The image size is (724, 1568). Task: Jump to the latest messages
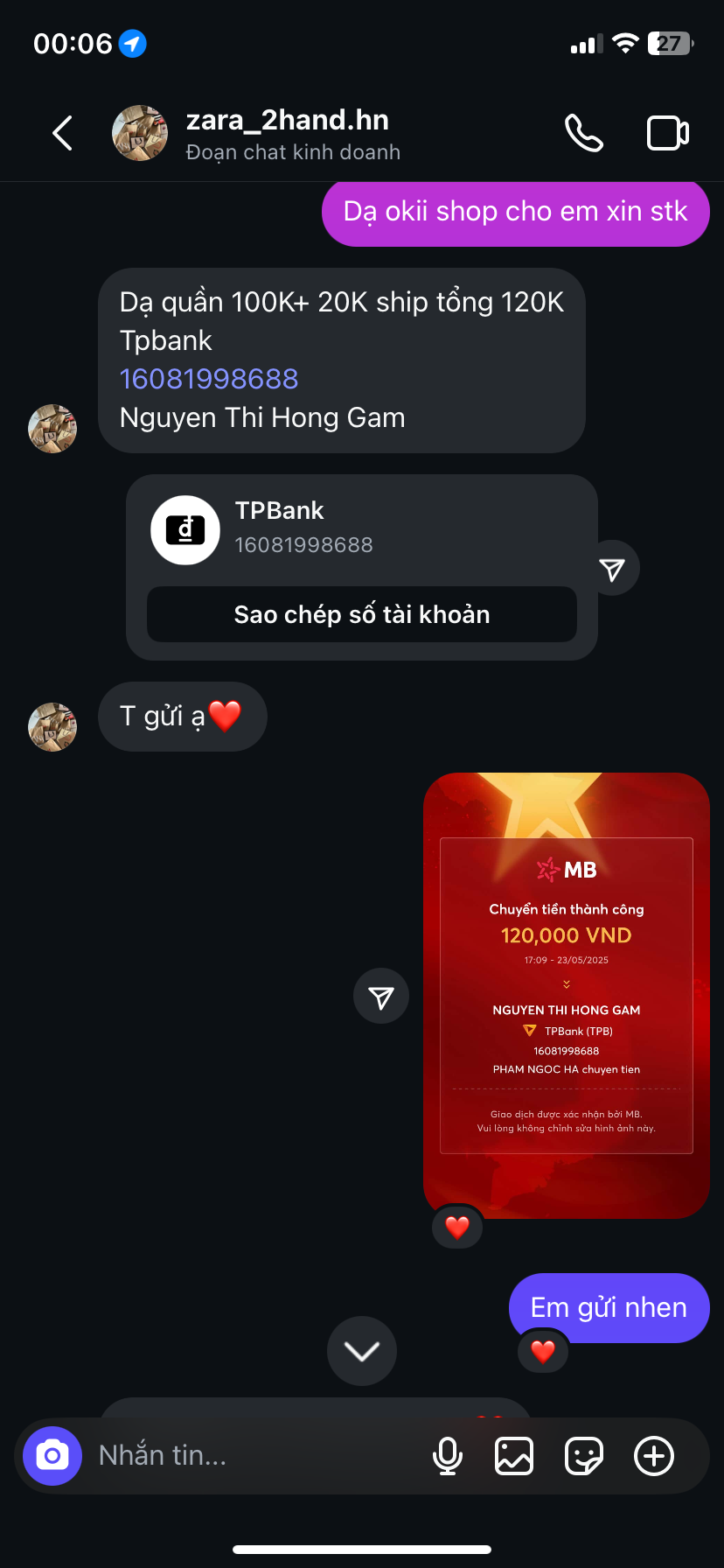361,1351
